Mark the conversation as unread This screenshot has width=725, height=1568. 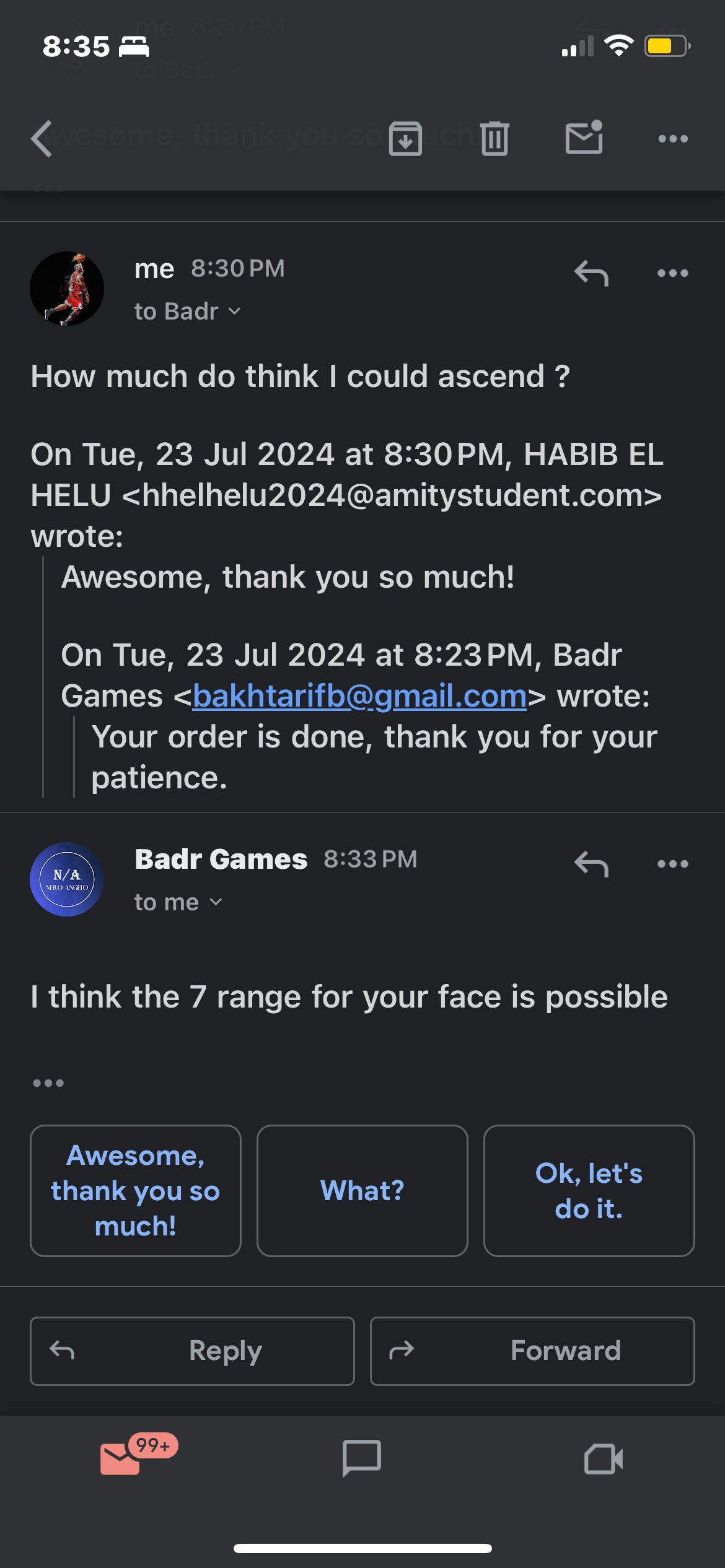[x=584, y=137]
